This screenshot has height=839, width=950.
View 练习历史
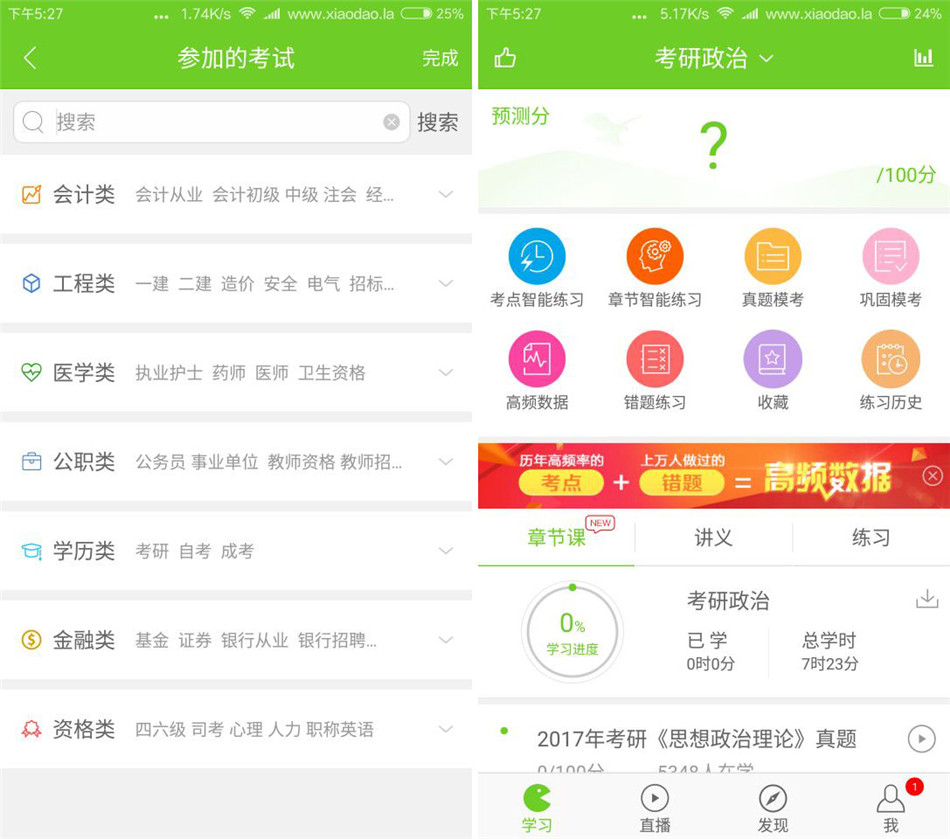point(890,371)
